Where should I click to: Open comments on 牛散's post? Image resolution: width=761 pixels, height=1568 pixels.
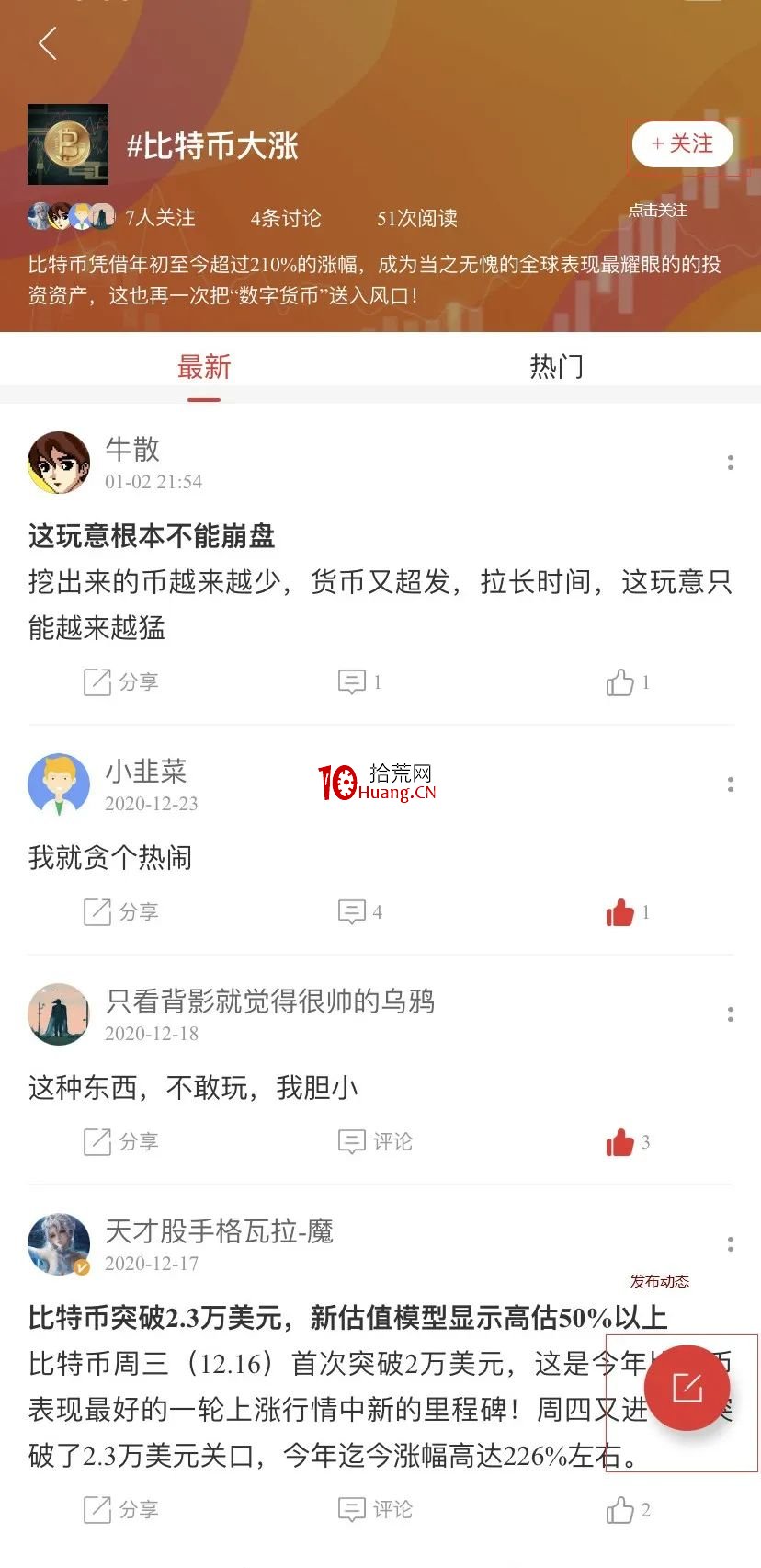click(359, 682)
